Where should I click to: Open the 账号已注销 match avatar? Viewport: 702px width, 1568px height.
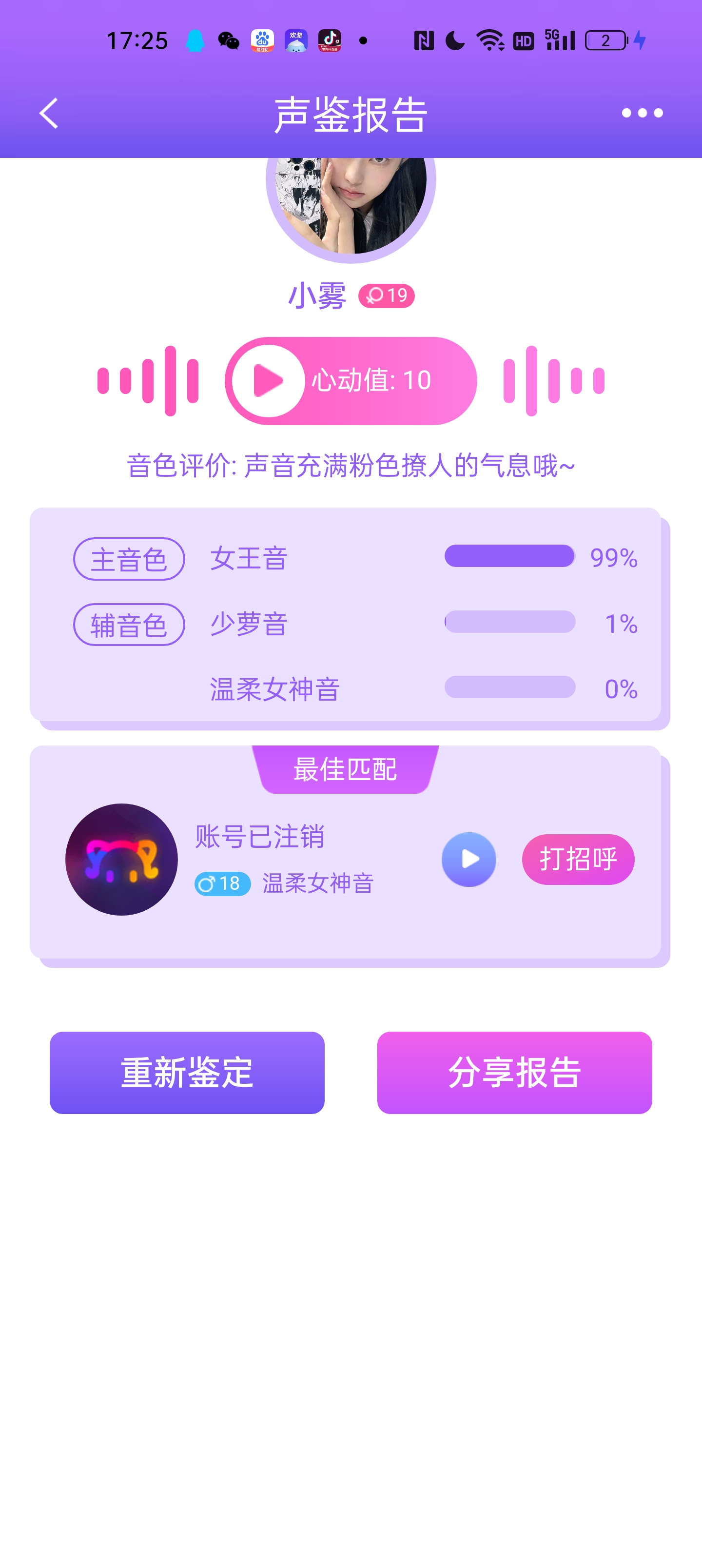click(122, 859)
